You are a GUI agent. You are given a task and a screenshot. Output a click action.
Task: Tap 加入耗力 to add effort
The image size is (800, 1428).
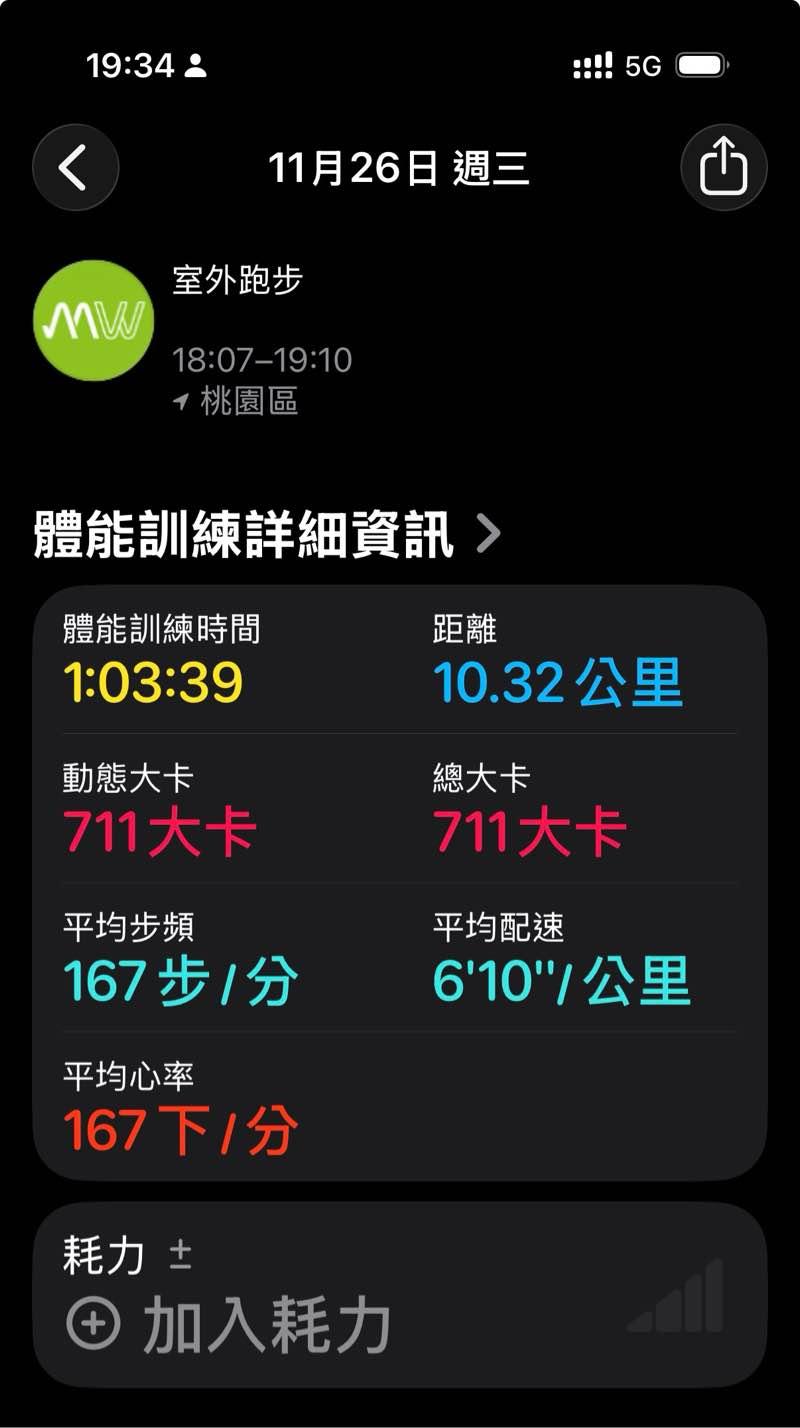point(230,1324)
